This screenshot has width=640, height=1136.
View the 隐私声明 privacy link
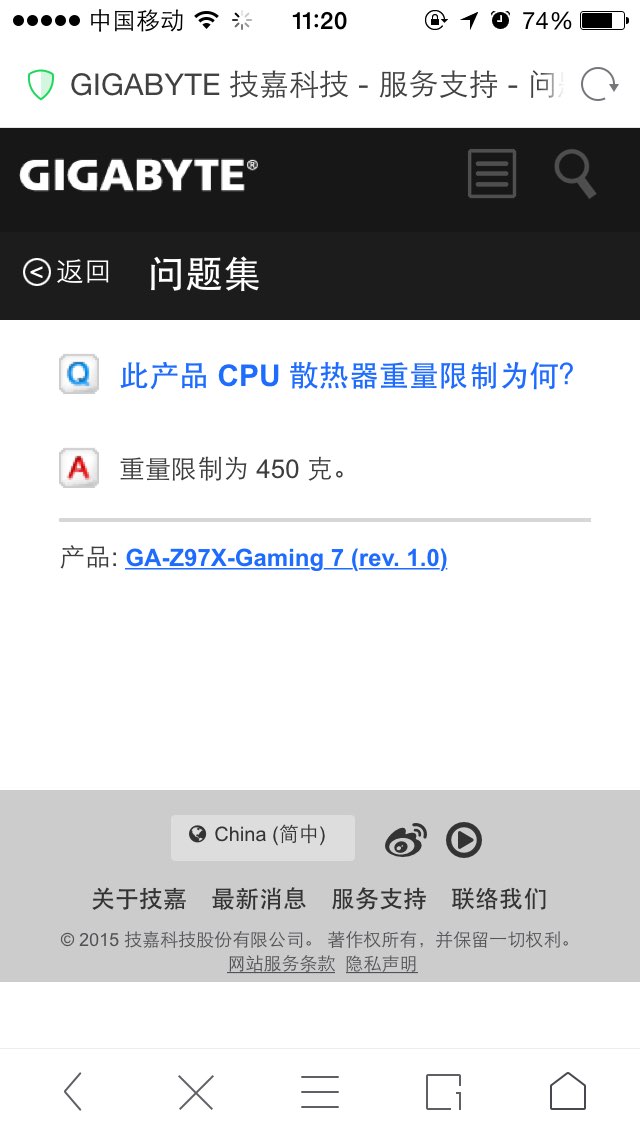[x=381, y=964]
